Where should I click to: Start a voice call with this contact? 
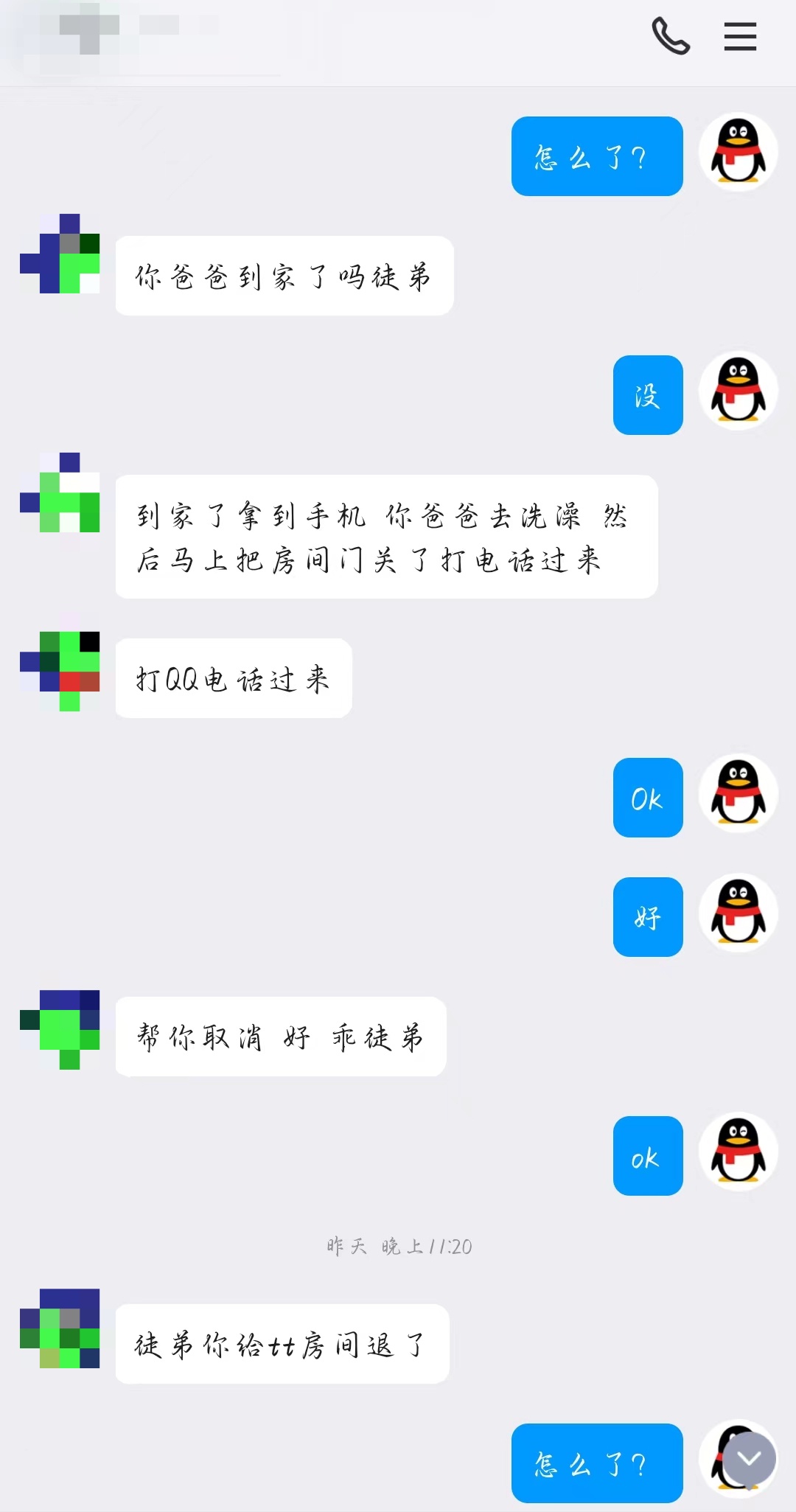click(671, 37)
